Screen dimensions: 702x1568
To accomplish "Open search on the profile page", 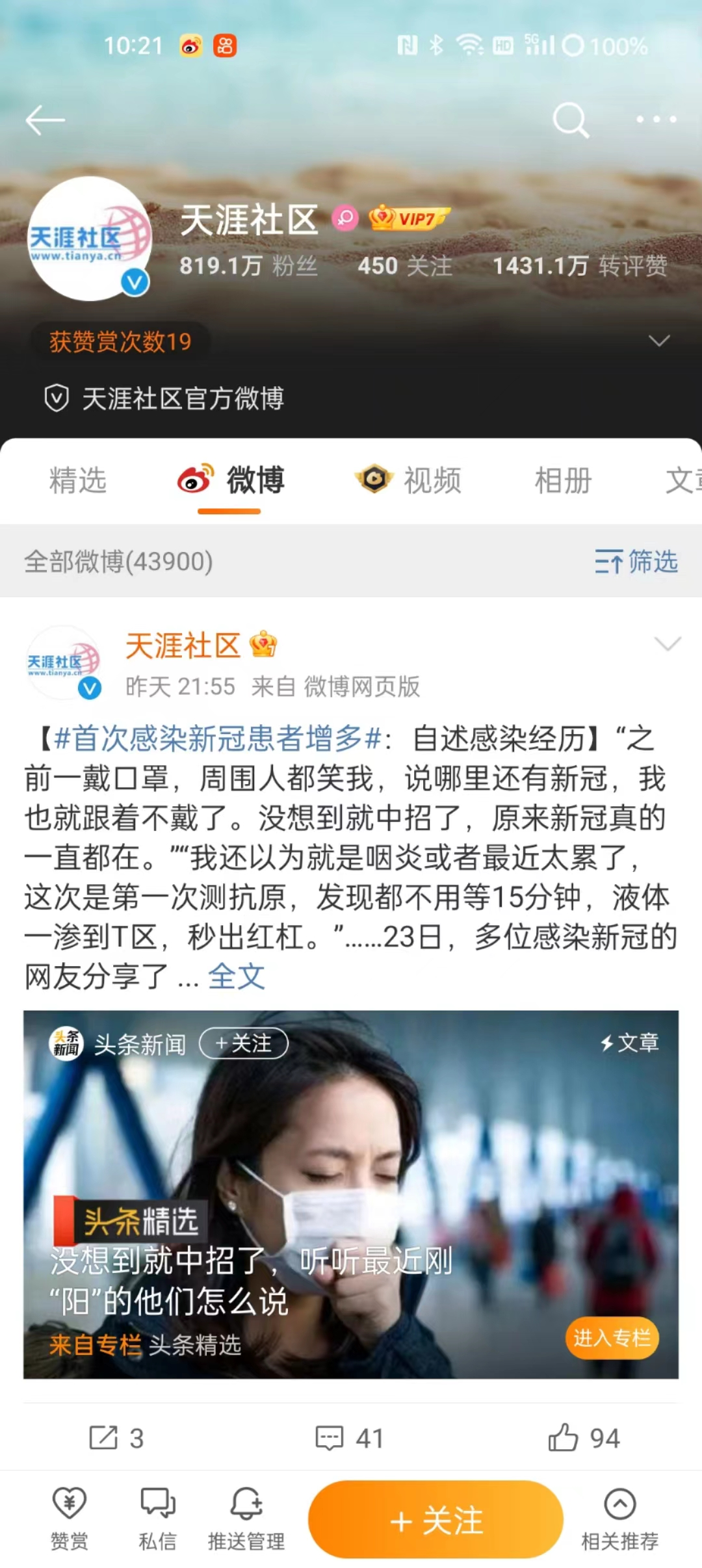I will click(570, 120).
